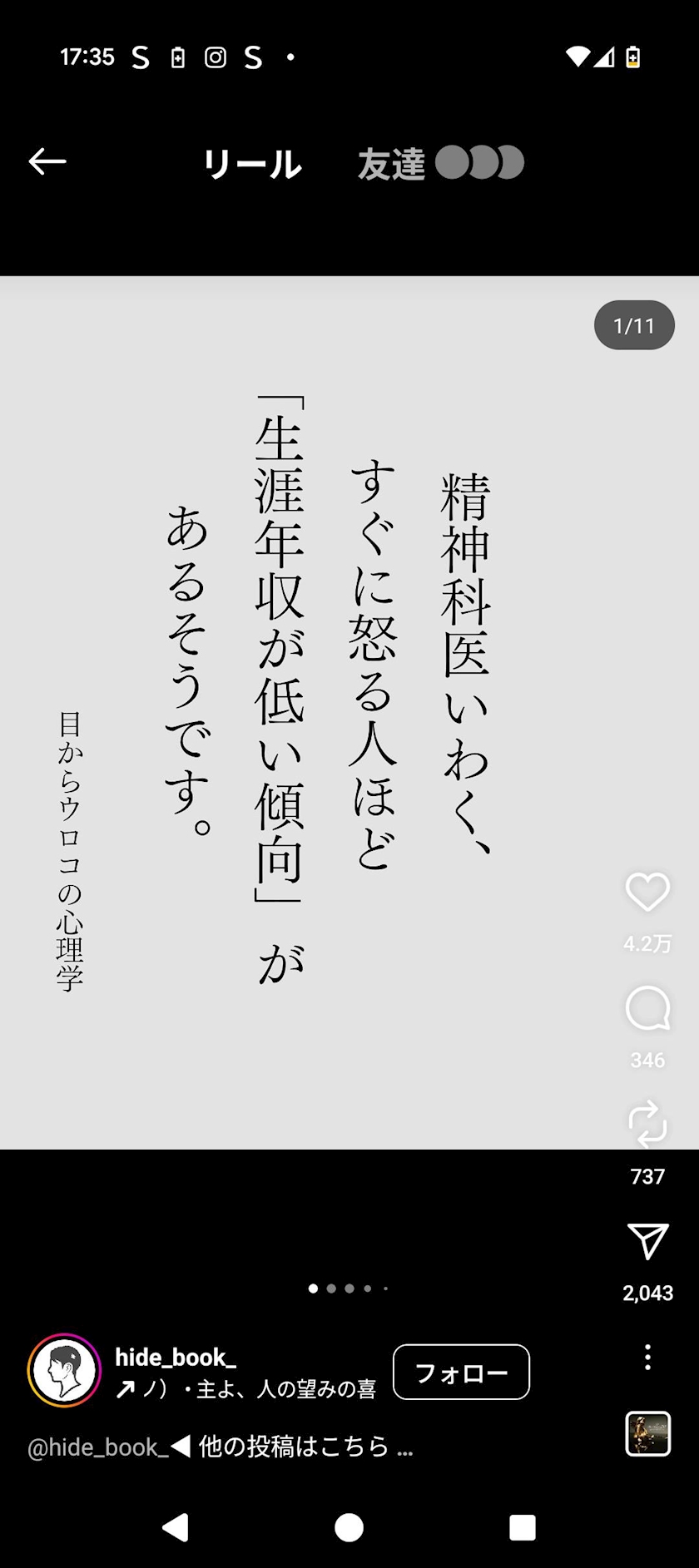Share this reel via the paper plane icon
699x1568 pixels.
(x=647, y=1241)
